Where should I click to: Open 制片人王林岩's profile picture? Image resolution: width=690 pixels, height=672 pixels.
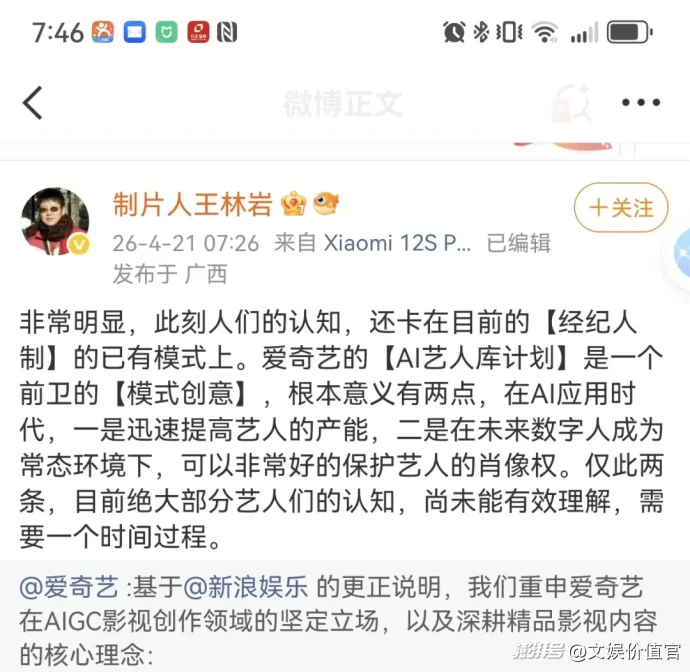tap(57, 220)
